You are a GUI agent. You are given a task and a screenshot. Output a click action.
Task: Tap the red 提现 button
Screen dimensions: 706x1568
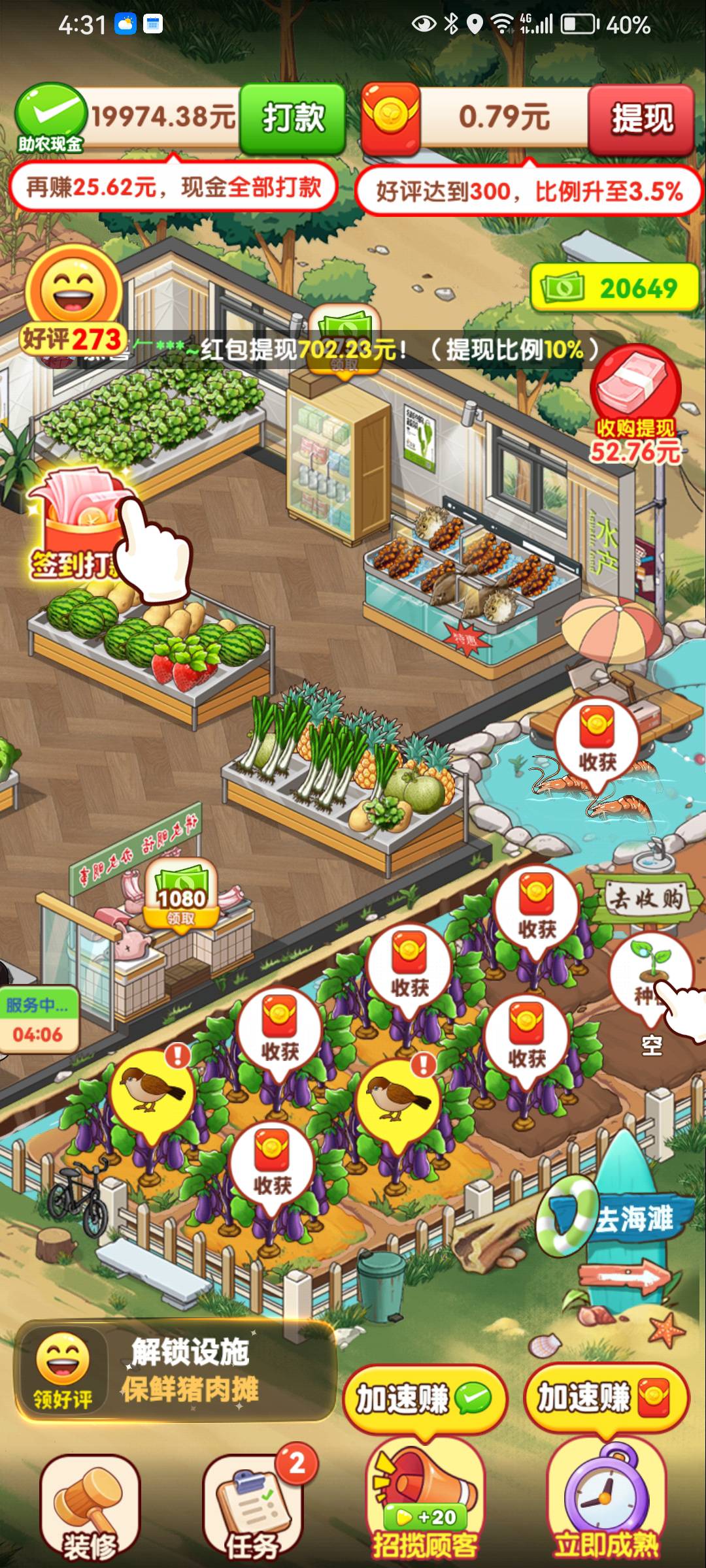click(641, 119)
